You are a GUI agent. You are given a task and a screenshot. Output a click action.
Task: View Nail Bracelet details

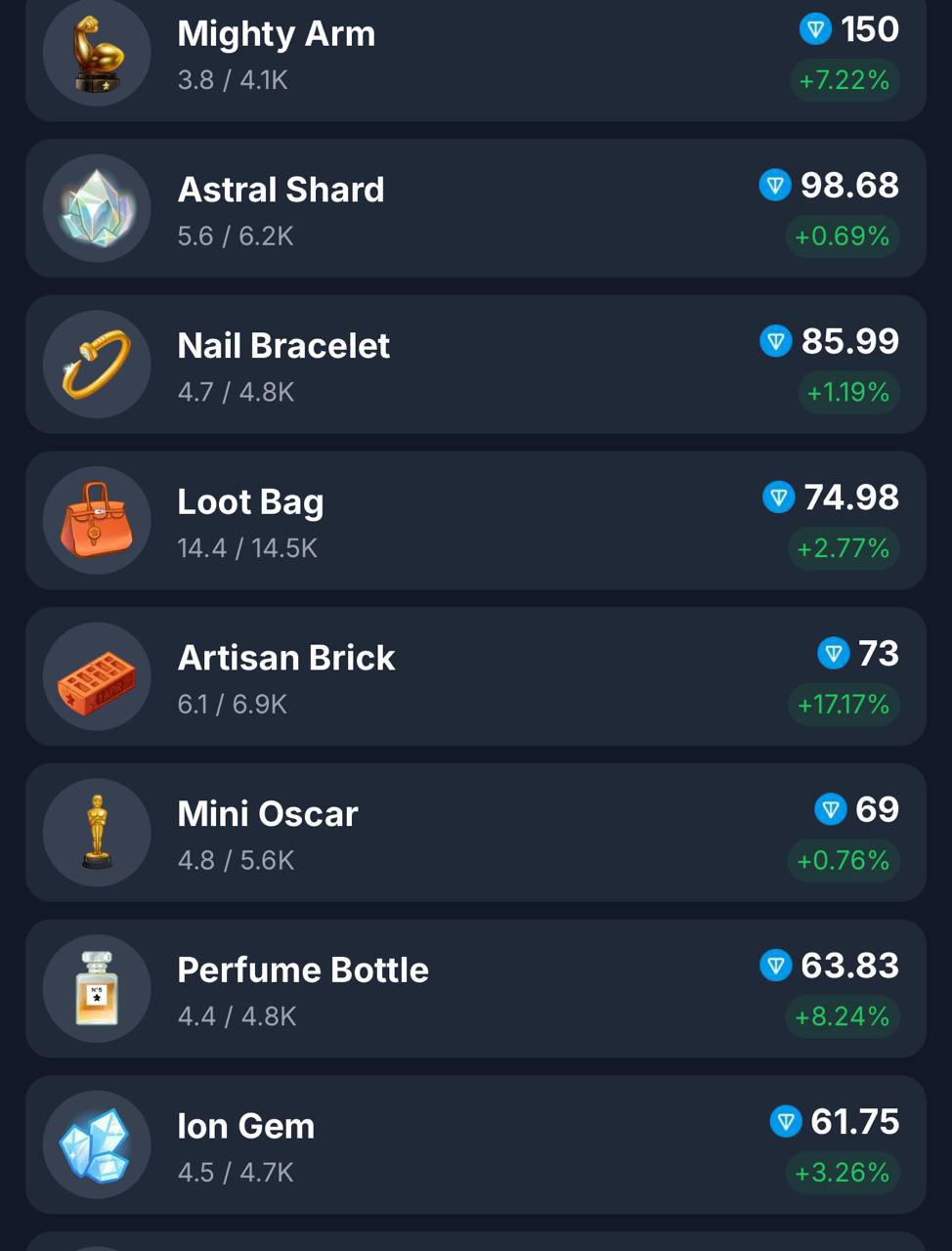[x=475, y=365]
